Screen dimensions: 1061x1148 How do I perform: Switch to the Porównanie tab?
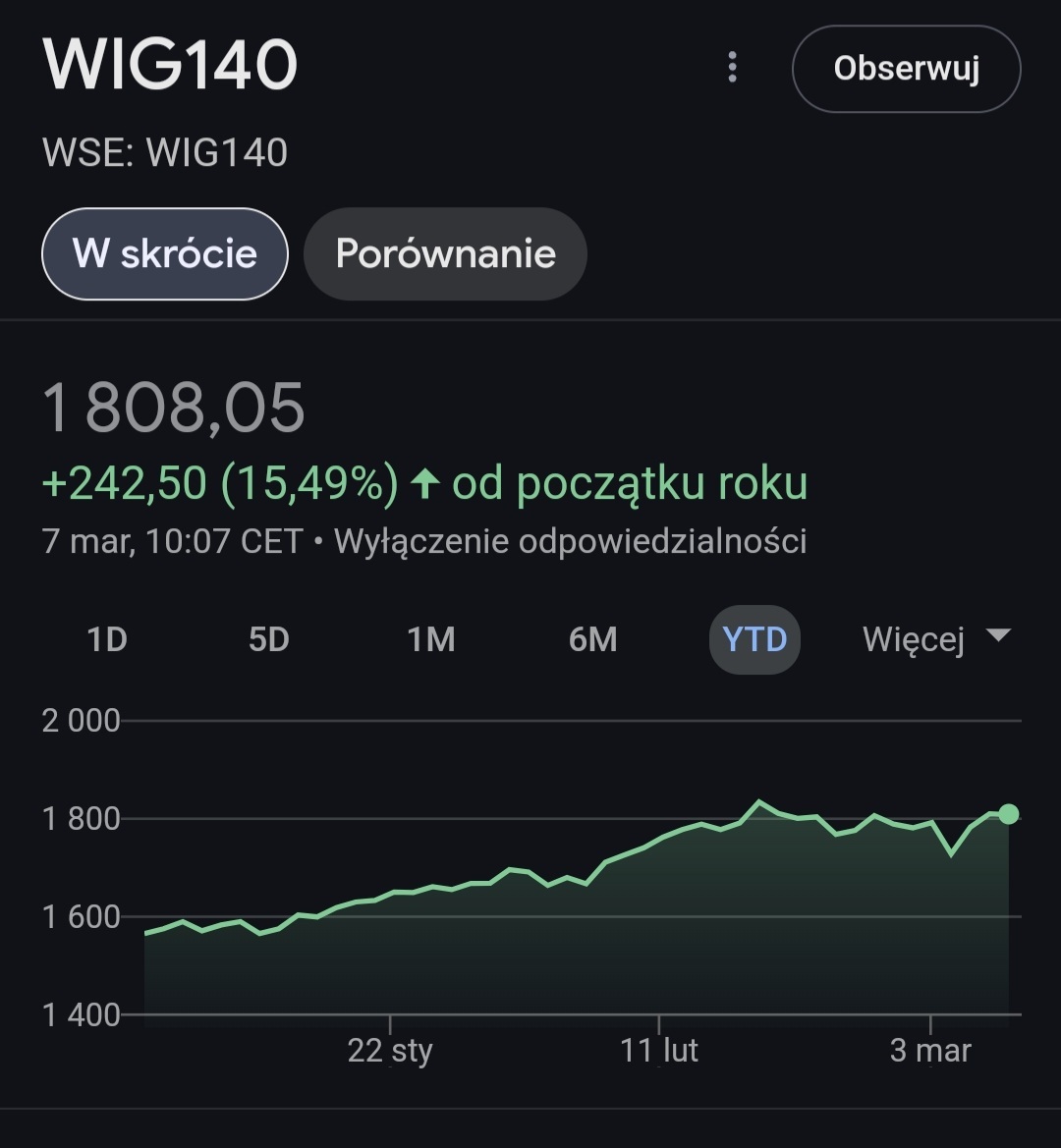click(445, 253)
